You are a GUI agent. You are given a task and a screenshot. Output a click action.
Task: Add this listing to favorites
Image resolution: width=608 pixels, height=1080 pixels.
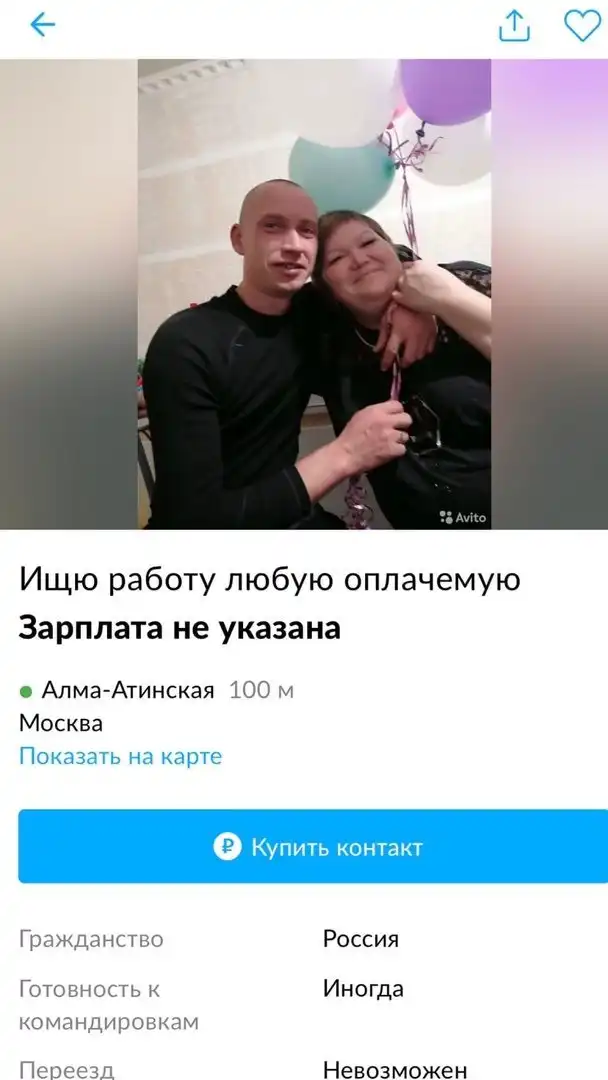point(582,26)
